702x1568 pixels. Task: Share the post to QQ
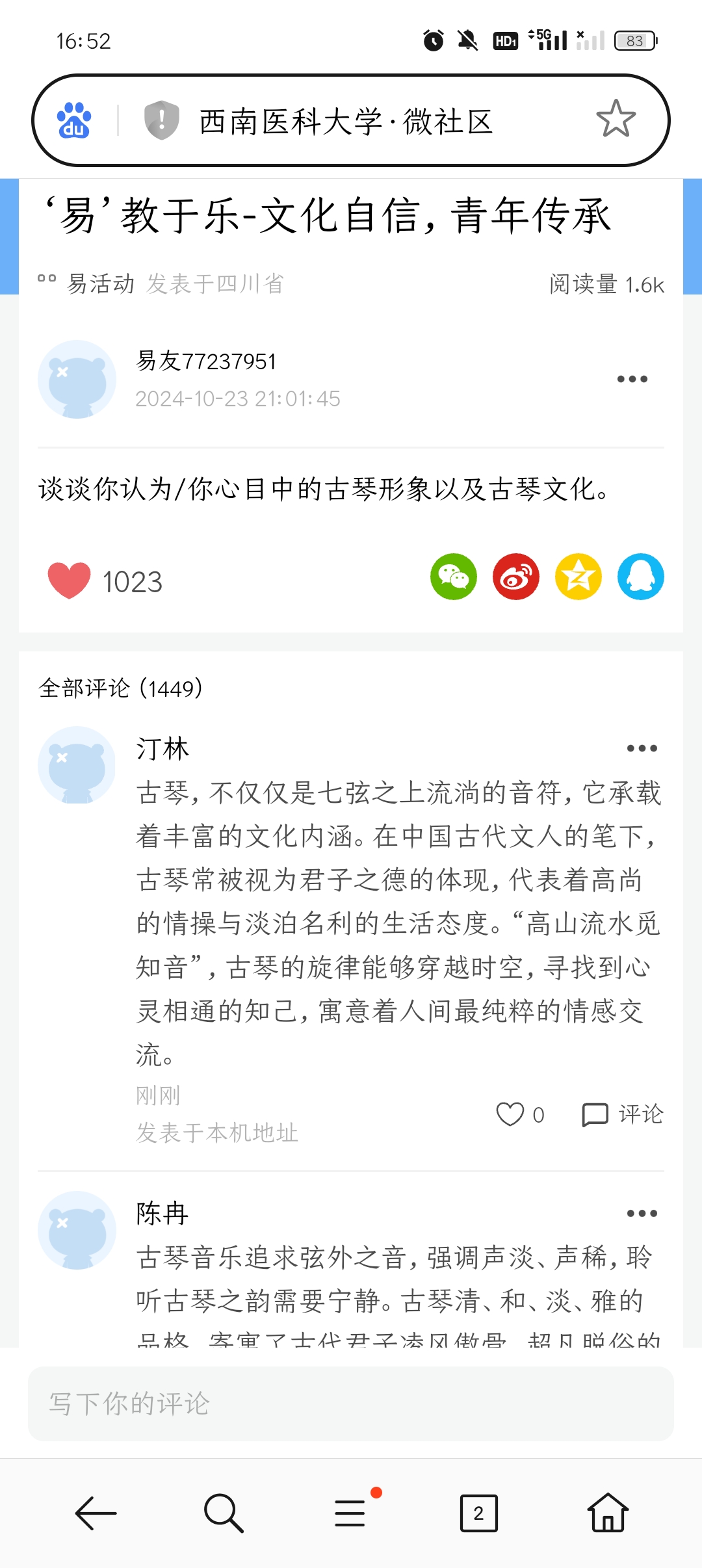[640, 577]
